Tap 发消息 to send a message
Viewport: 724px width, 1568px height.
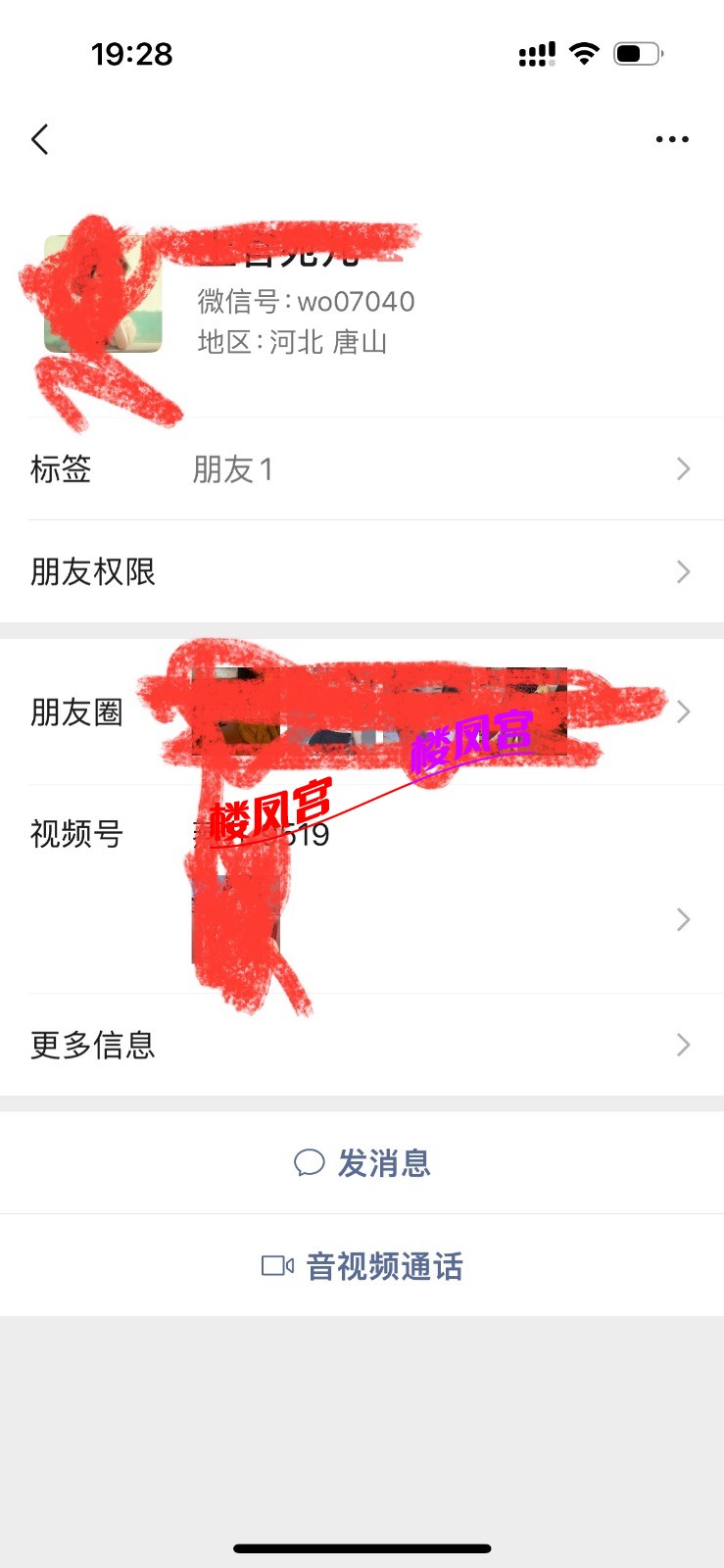click(362, 1163)
